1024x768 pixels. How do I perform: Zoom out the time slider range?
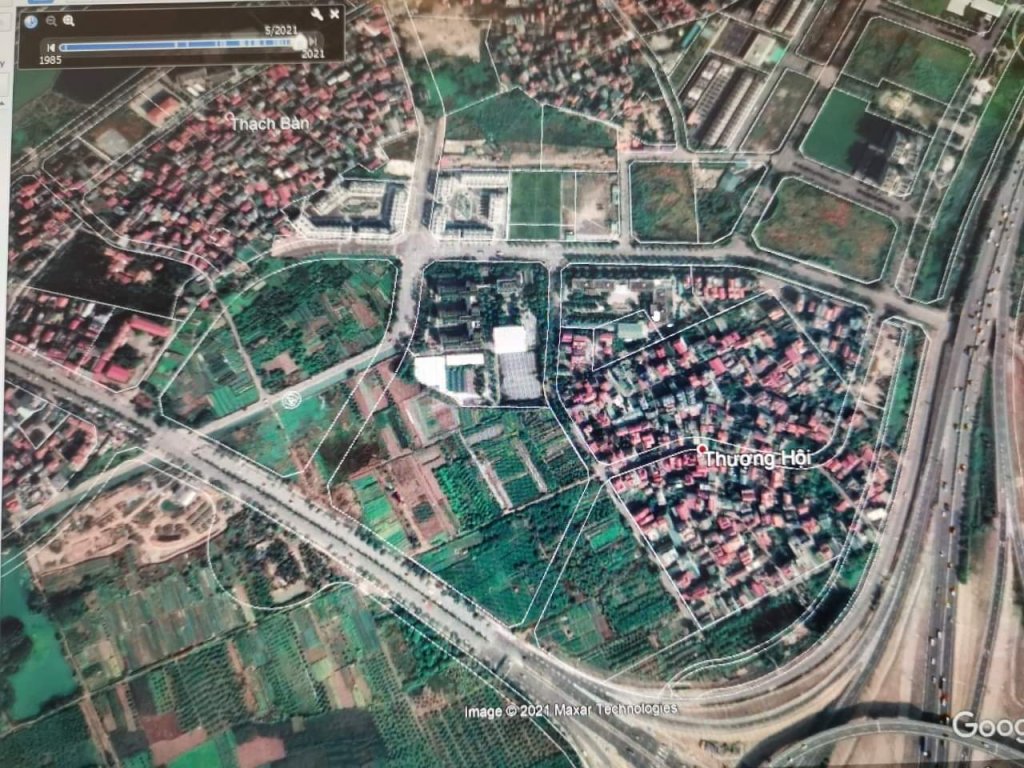pos(51,22)
